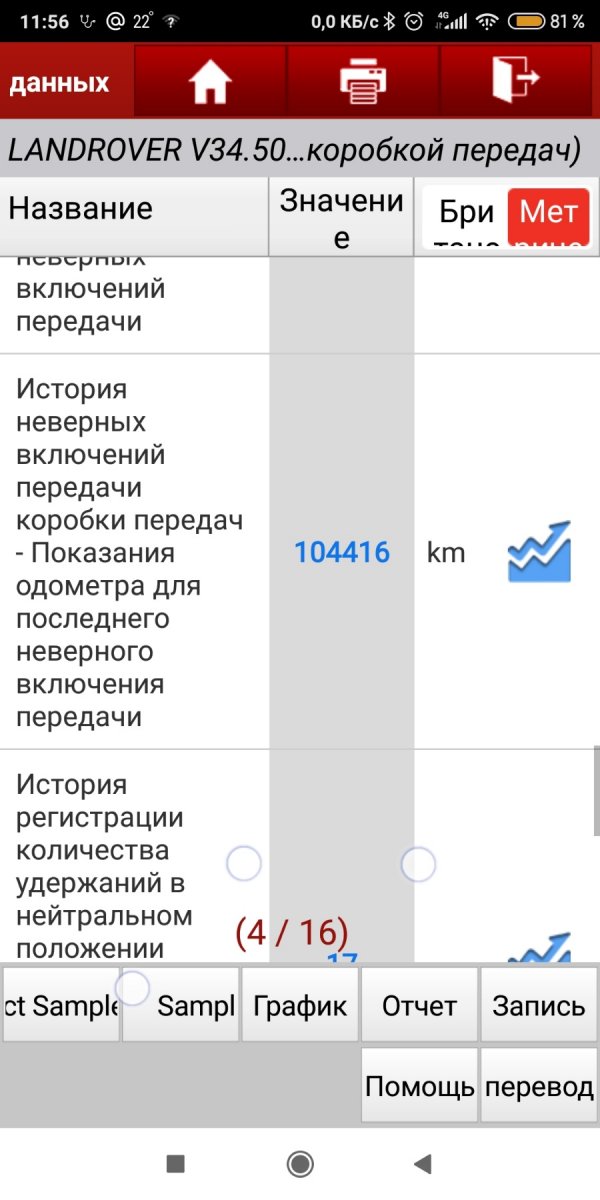Open Помощь help

click(419, 1086)
